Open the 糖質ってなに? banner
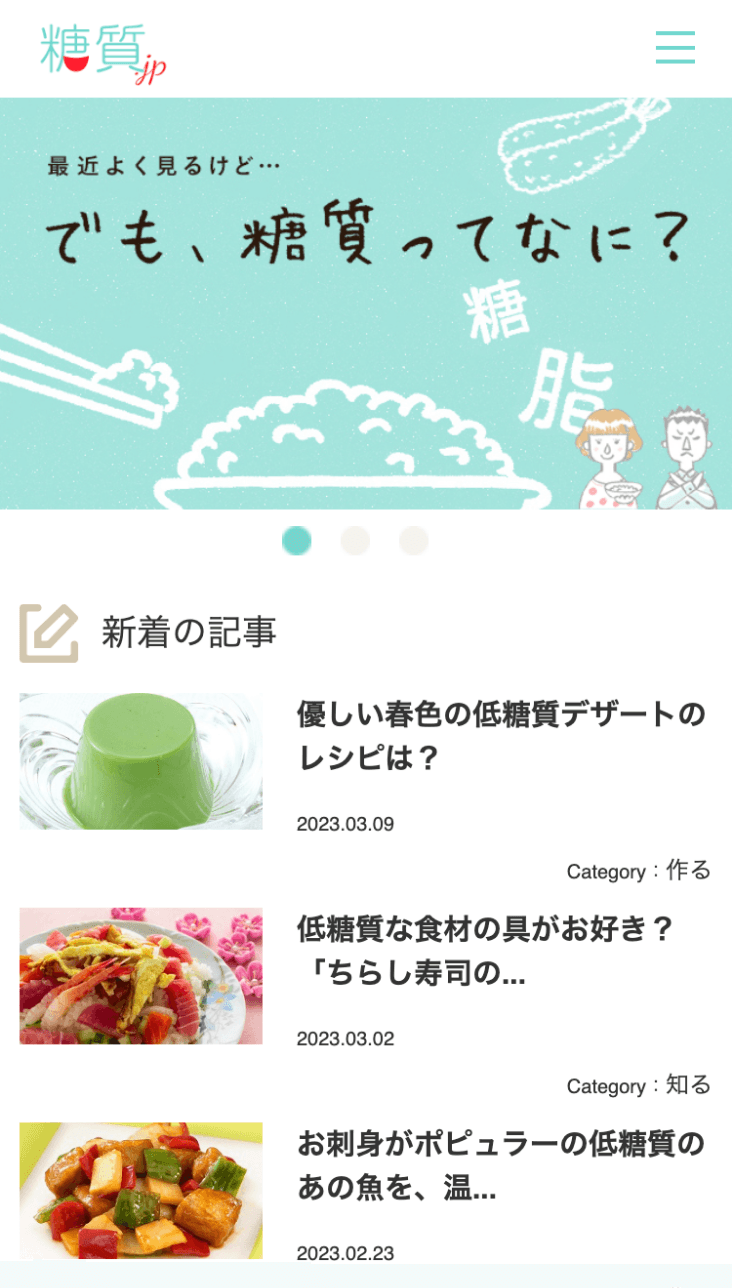This screenshot has height=1288, width=732. click(x=366, y=303)
